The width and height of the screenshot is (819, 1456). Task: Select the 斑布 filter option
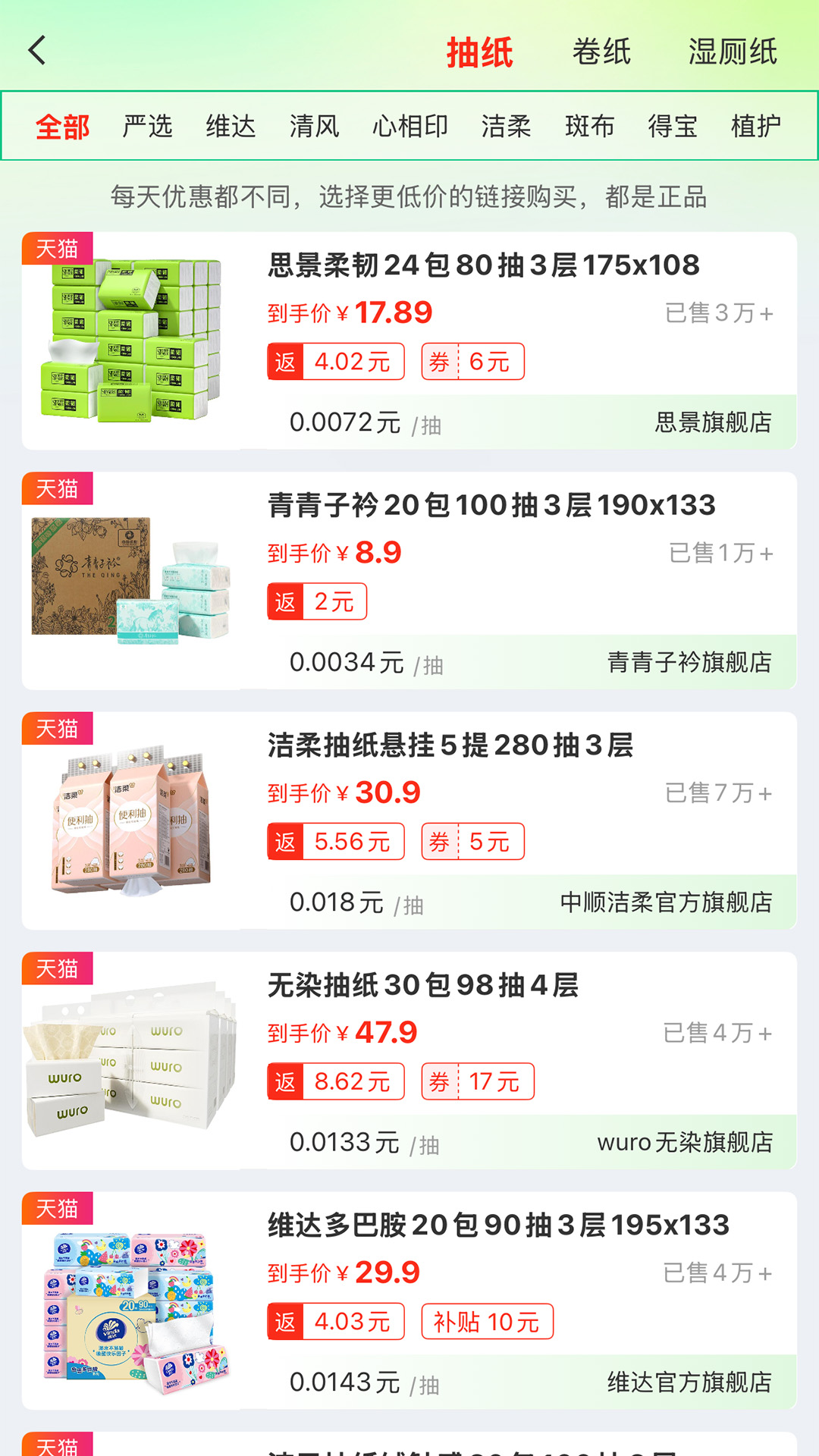[x=591, y=127]
